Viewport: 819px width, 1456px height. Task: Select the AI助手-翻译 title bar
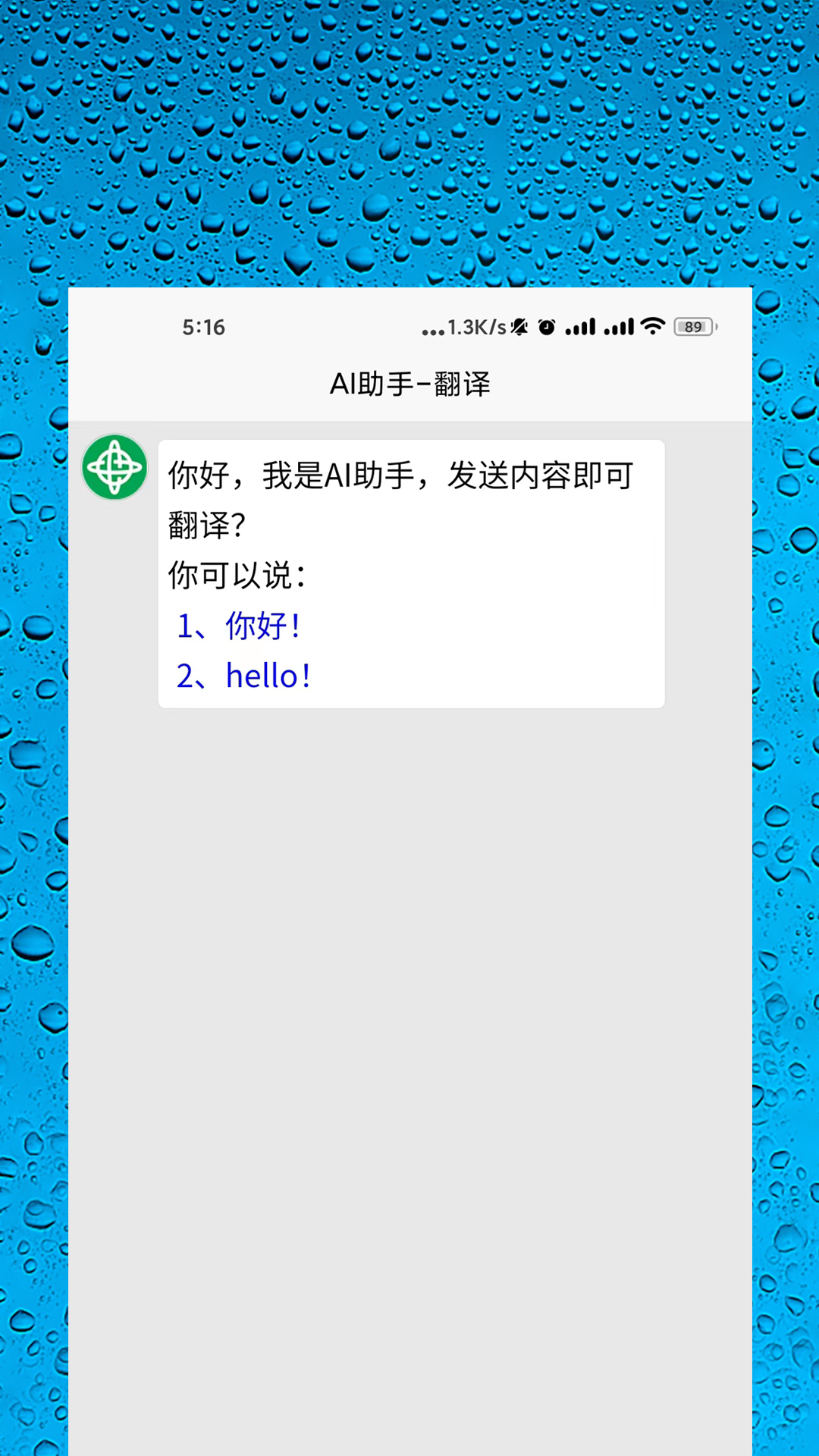[x=409, y=384]
